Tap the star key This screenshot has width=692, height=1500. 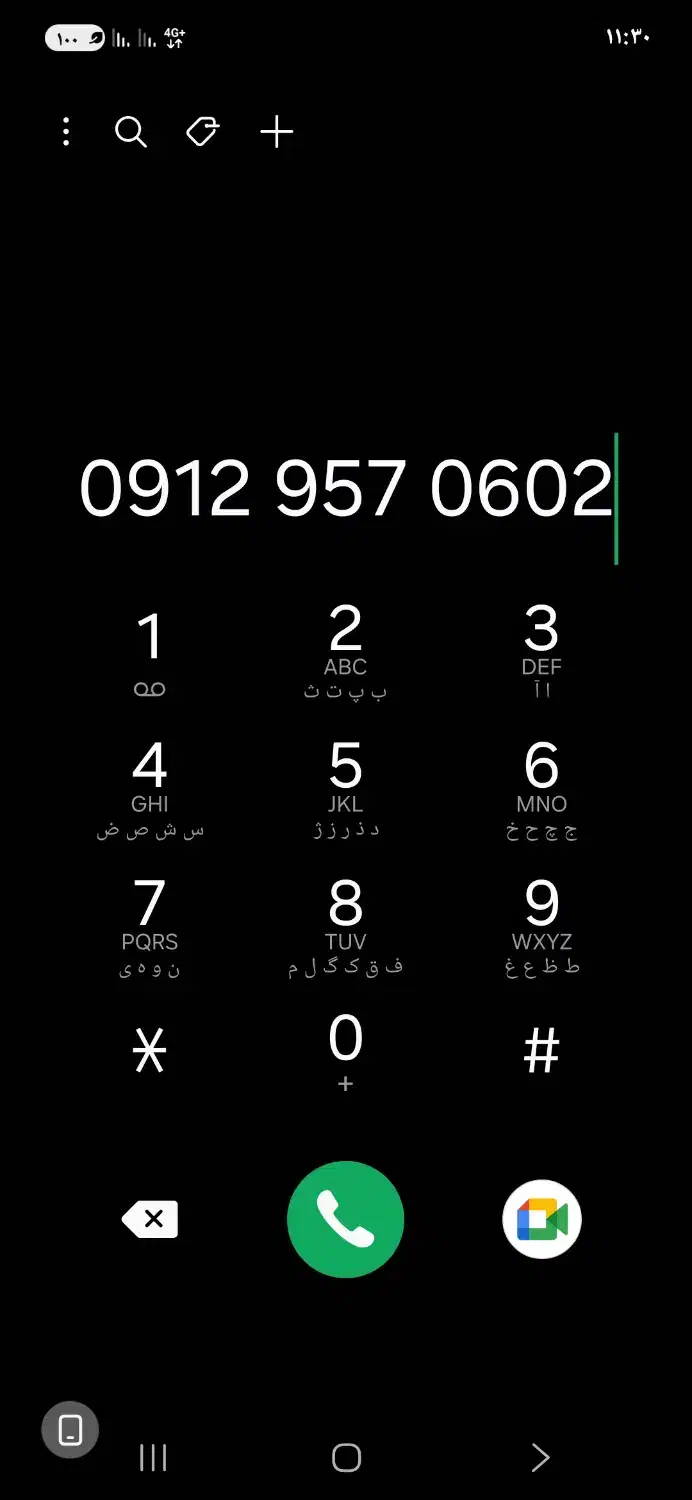(x=150, y=1052)
